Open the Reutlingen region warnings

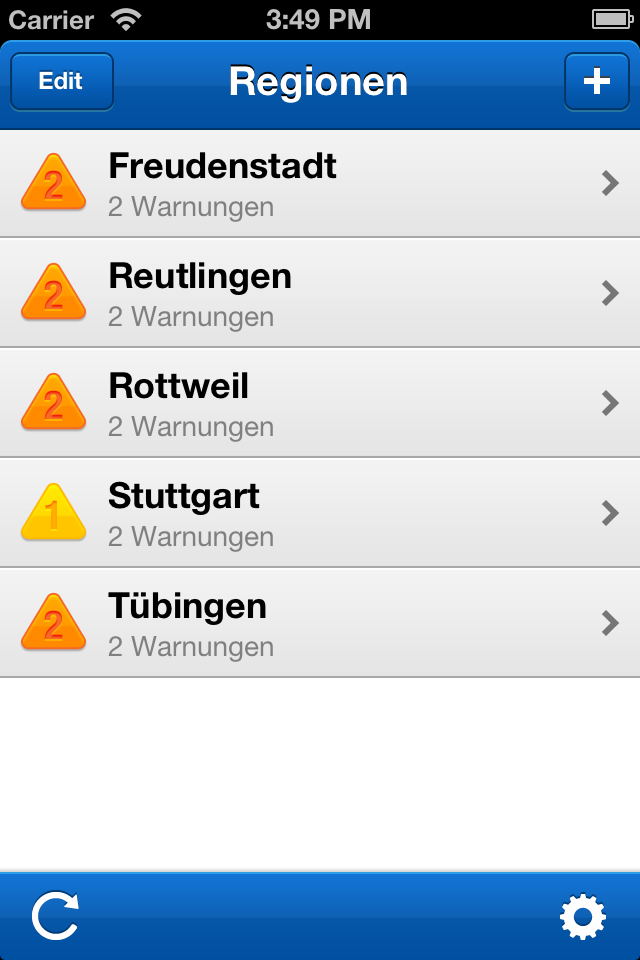[x=320, y=294]
